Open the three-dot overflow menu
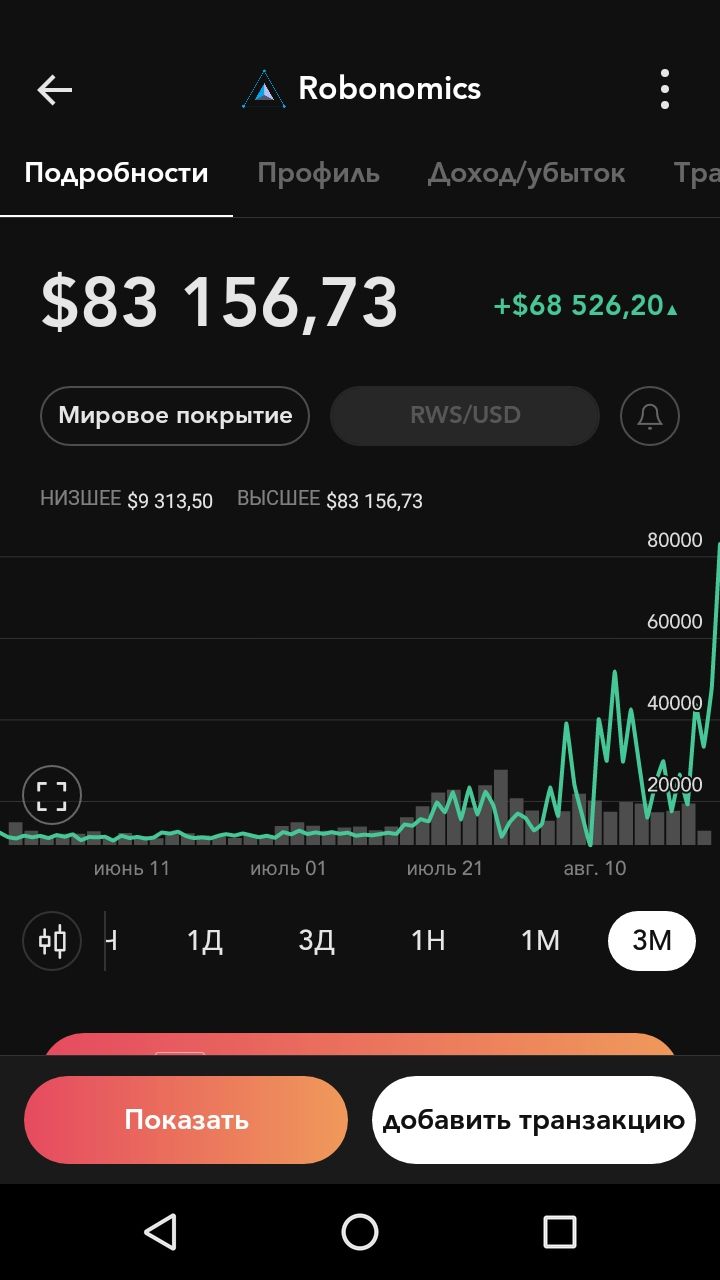 point(665,90)
